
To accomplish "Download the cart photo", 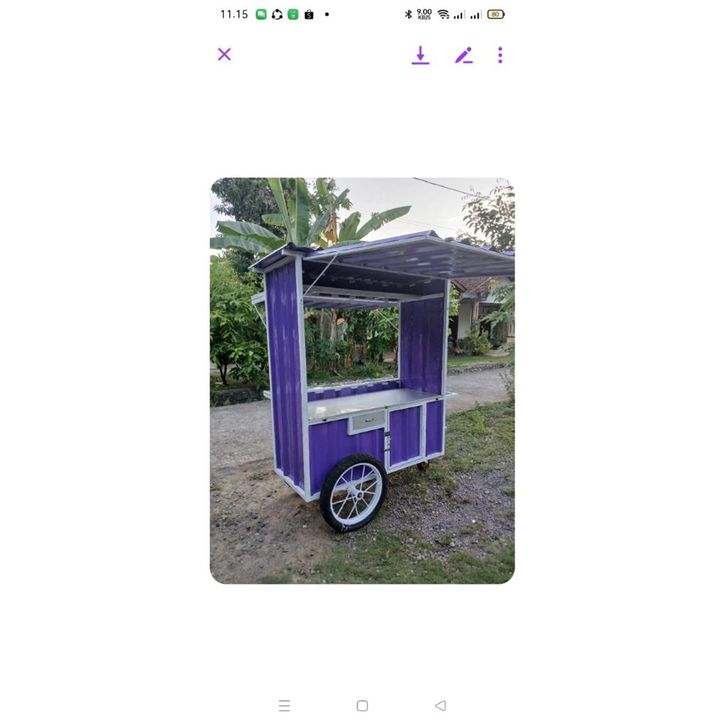I will point(420,55).
